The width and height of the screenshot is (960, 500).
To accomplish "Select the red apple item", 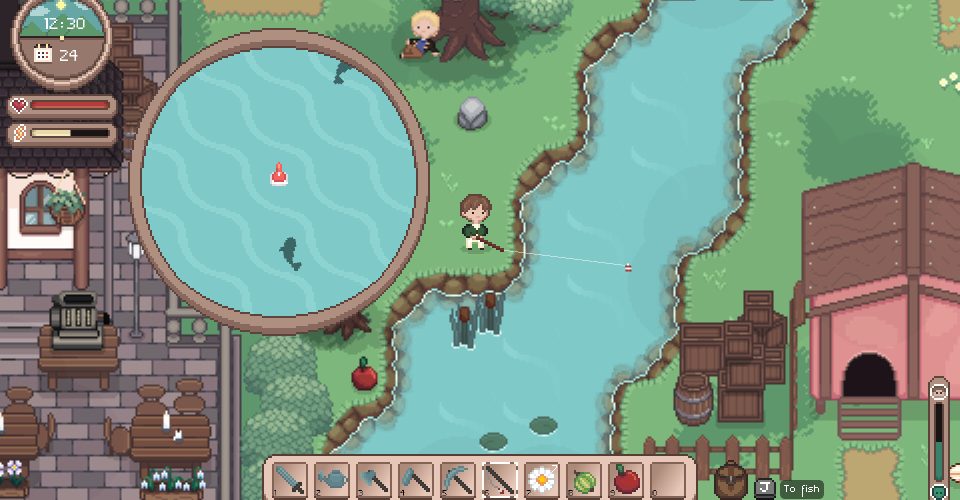I will point(626,480).
